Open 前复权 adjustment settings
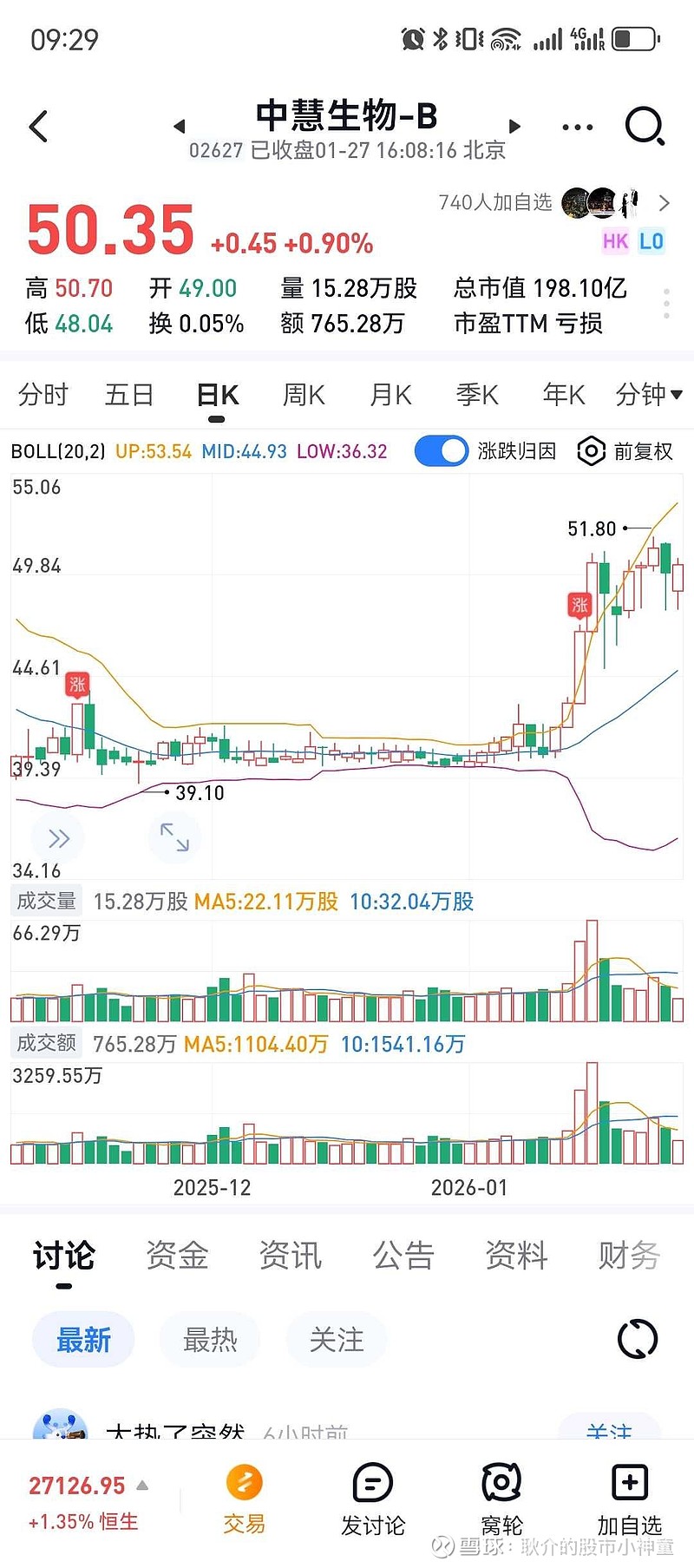The image size is (694, 1568). (x=625, y=451)
